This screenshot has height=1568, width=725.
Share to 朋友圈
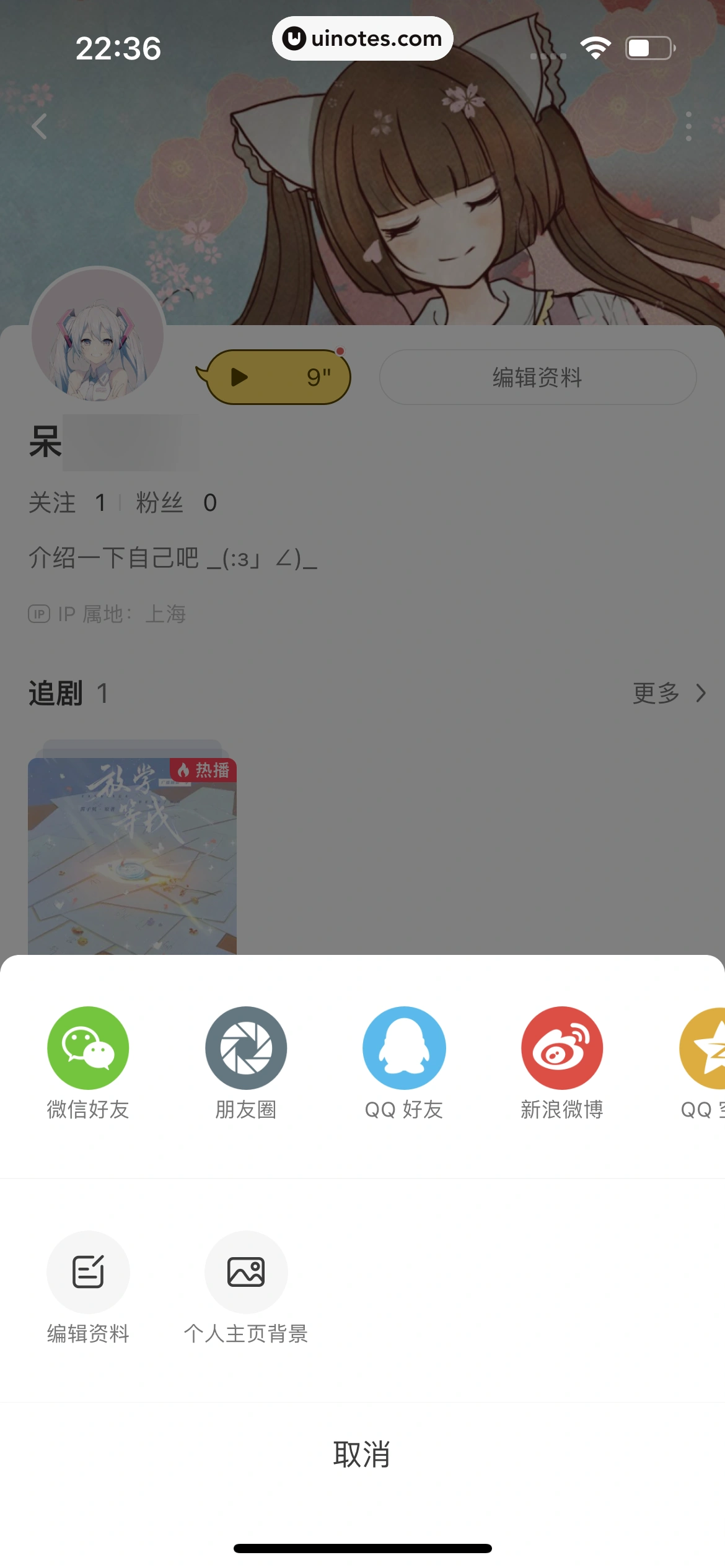pos(246,1047)
